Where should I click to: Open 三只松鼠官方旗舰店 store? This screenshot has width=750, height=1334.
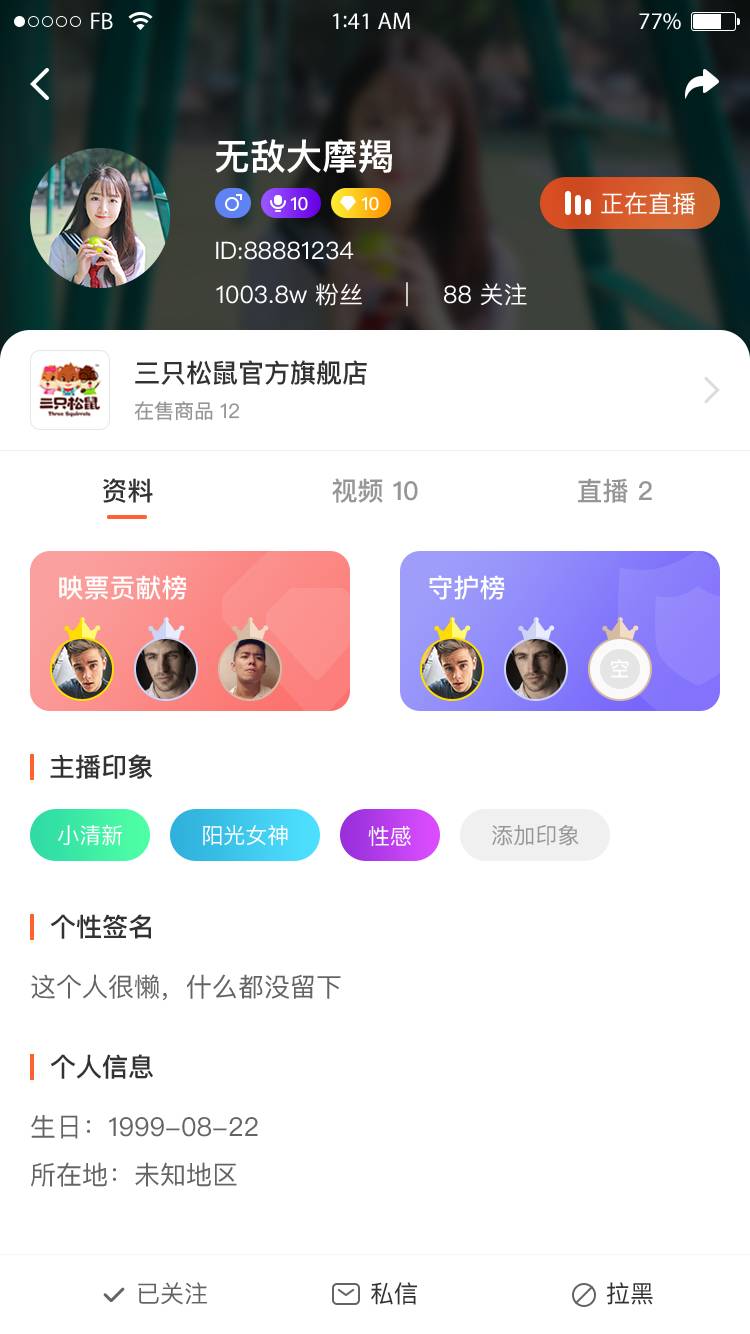[x=375, y=390]
